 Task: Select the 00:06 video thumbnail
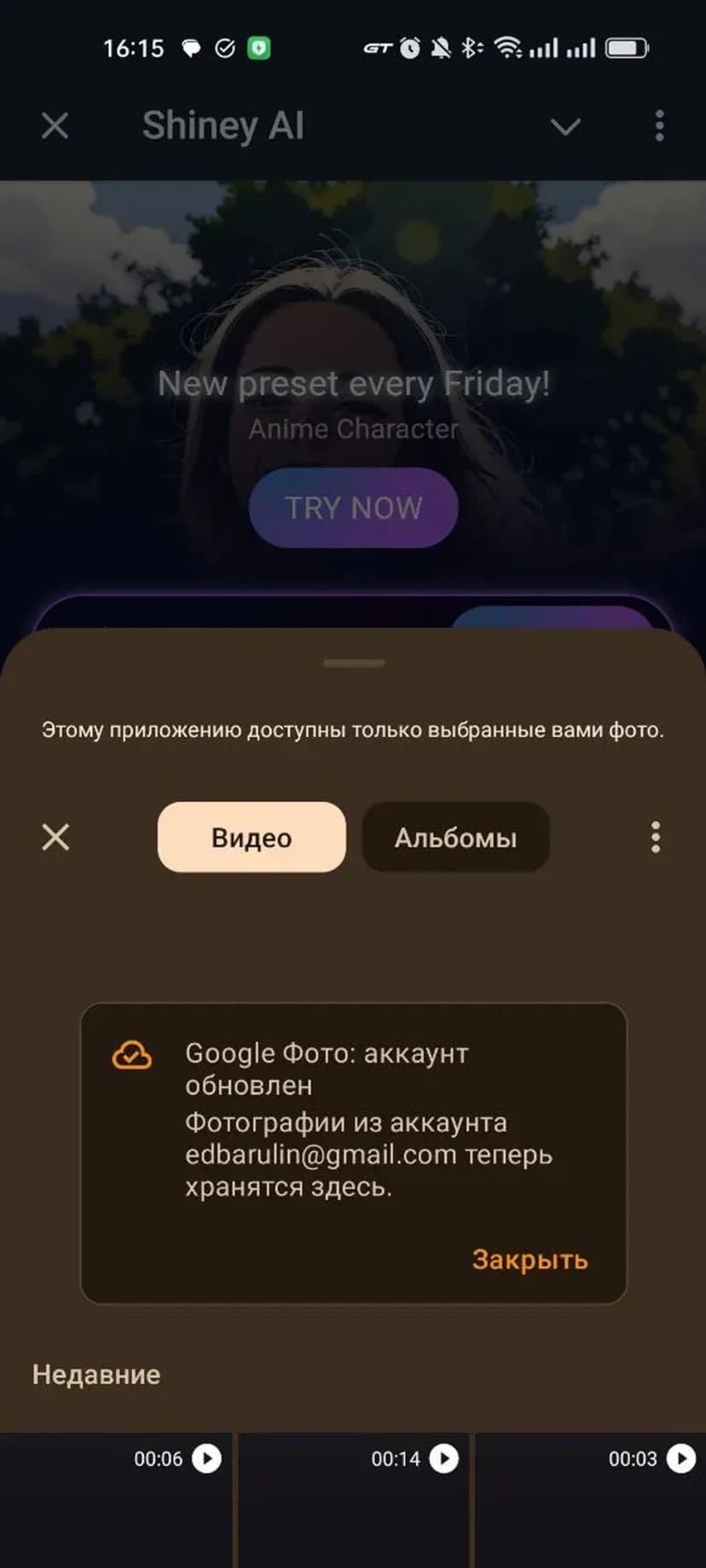click(x=116, y=1500)
